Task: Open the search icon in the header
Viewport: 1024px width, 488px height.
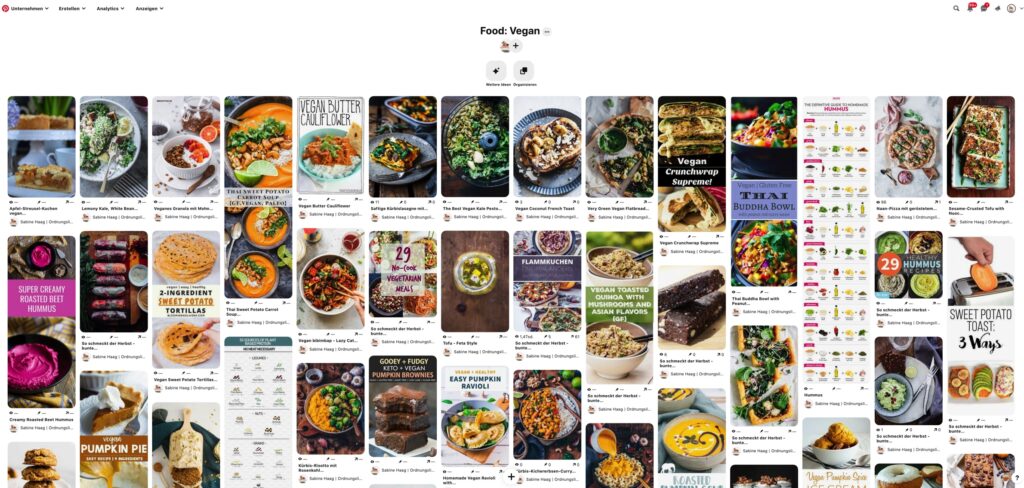Action: 956,8
